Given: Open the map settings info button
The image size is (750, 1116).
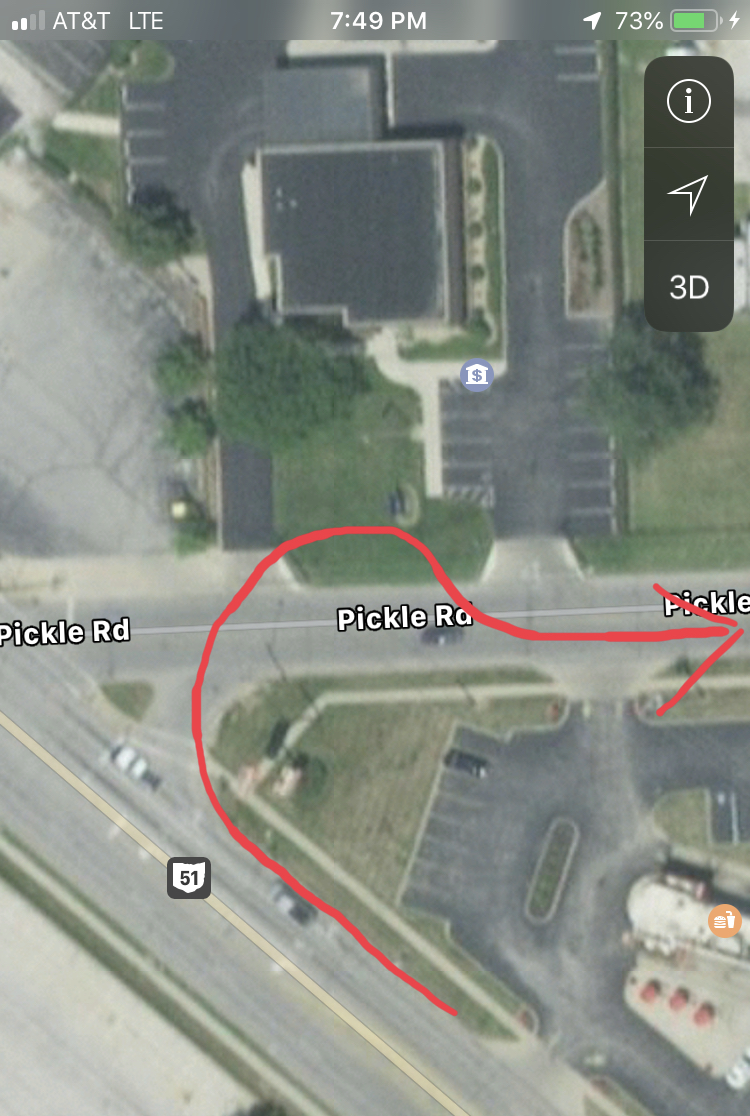Looking at the screenshot, I should point(688,102).
